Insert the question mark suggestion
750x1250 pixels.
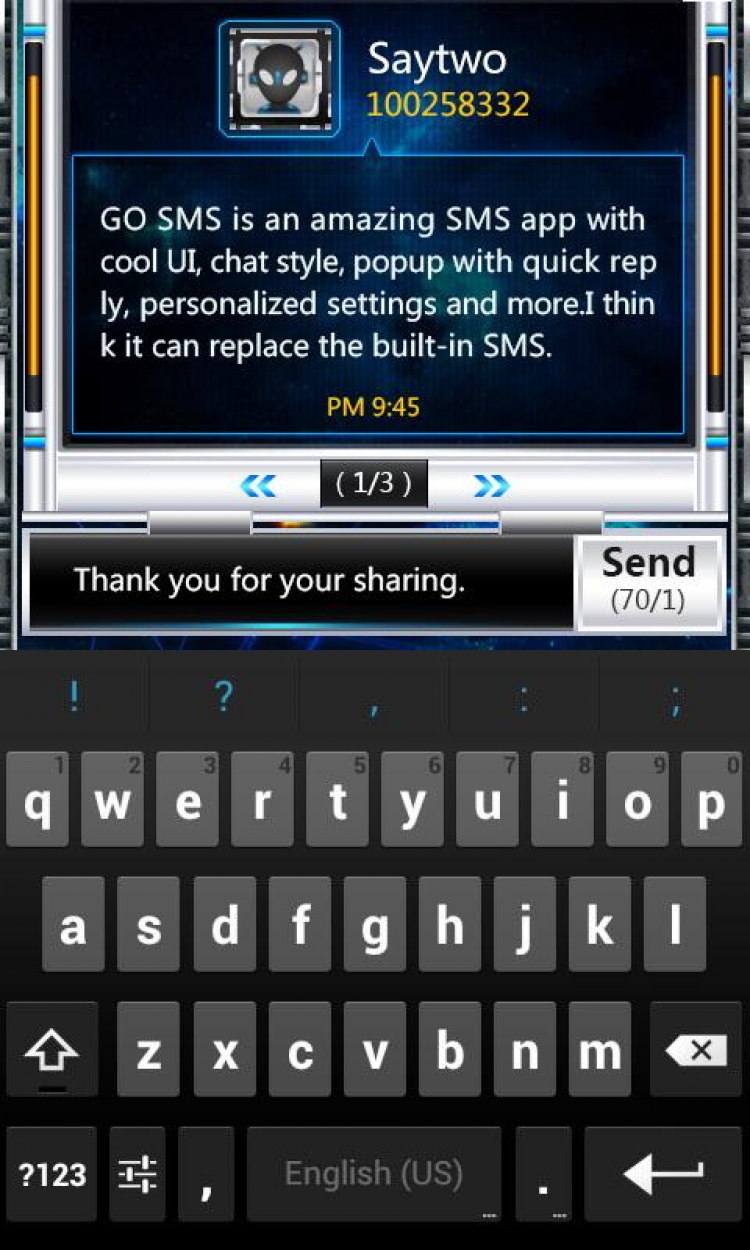coord(224,697)
